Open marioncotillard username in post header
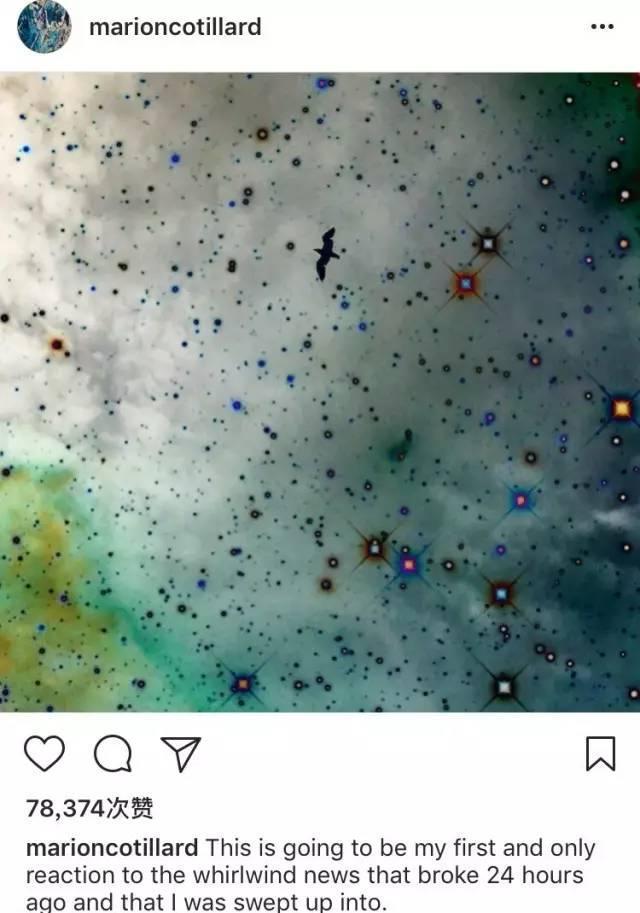640x913 pixels. point(175,27)
